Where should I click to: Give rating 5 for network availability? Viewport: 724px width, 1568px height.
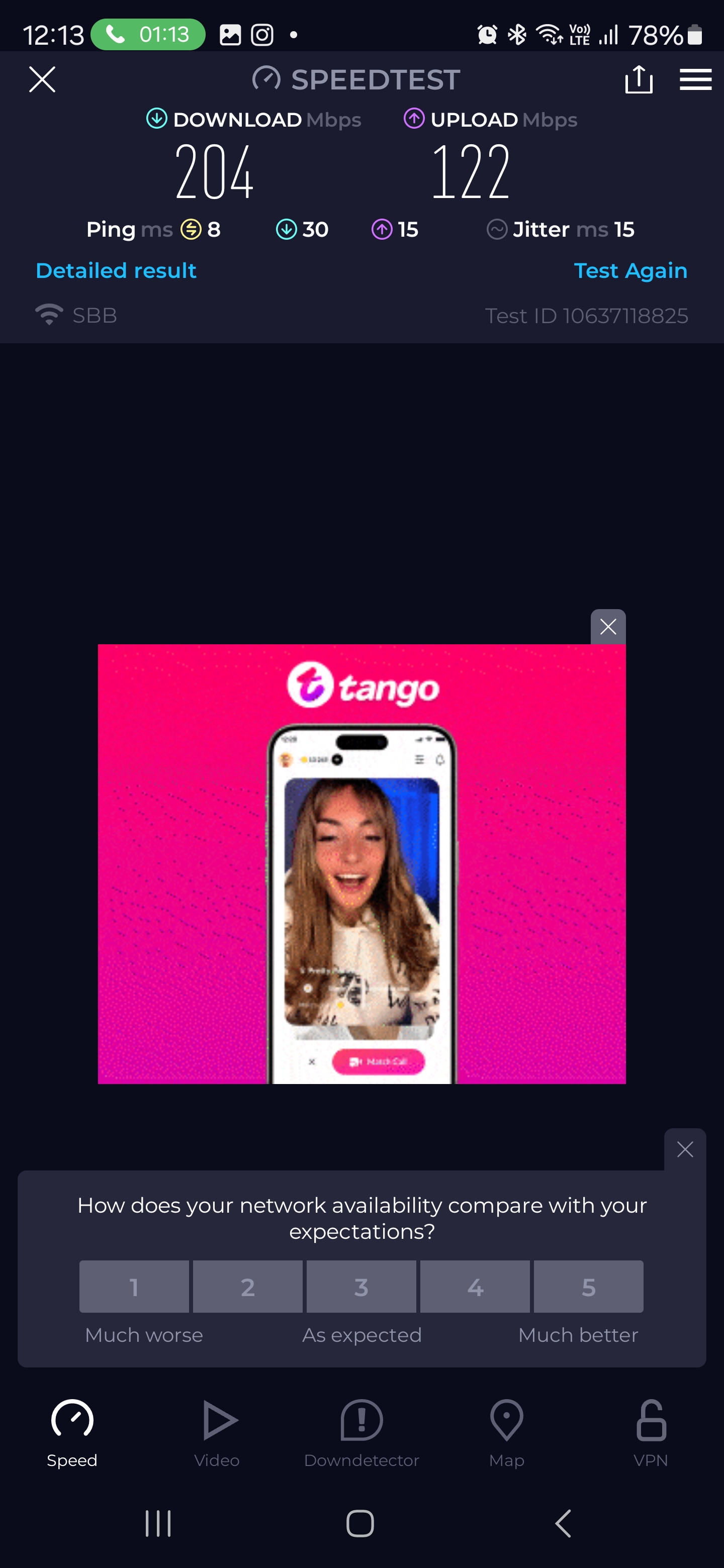tap(588, 1287)
